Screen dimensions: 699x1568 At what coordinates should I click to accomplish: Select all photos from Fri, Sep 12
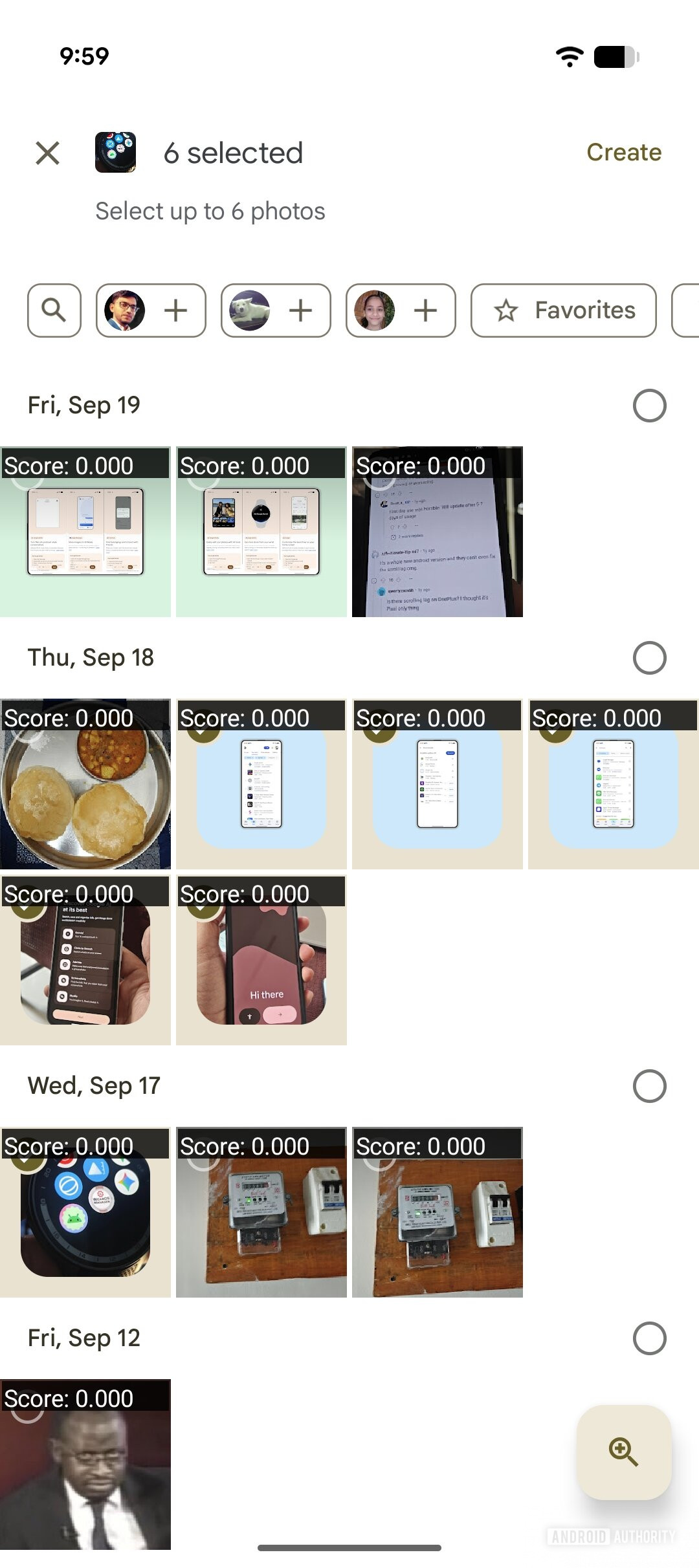click(649, 1338)
